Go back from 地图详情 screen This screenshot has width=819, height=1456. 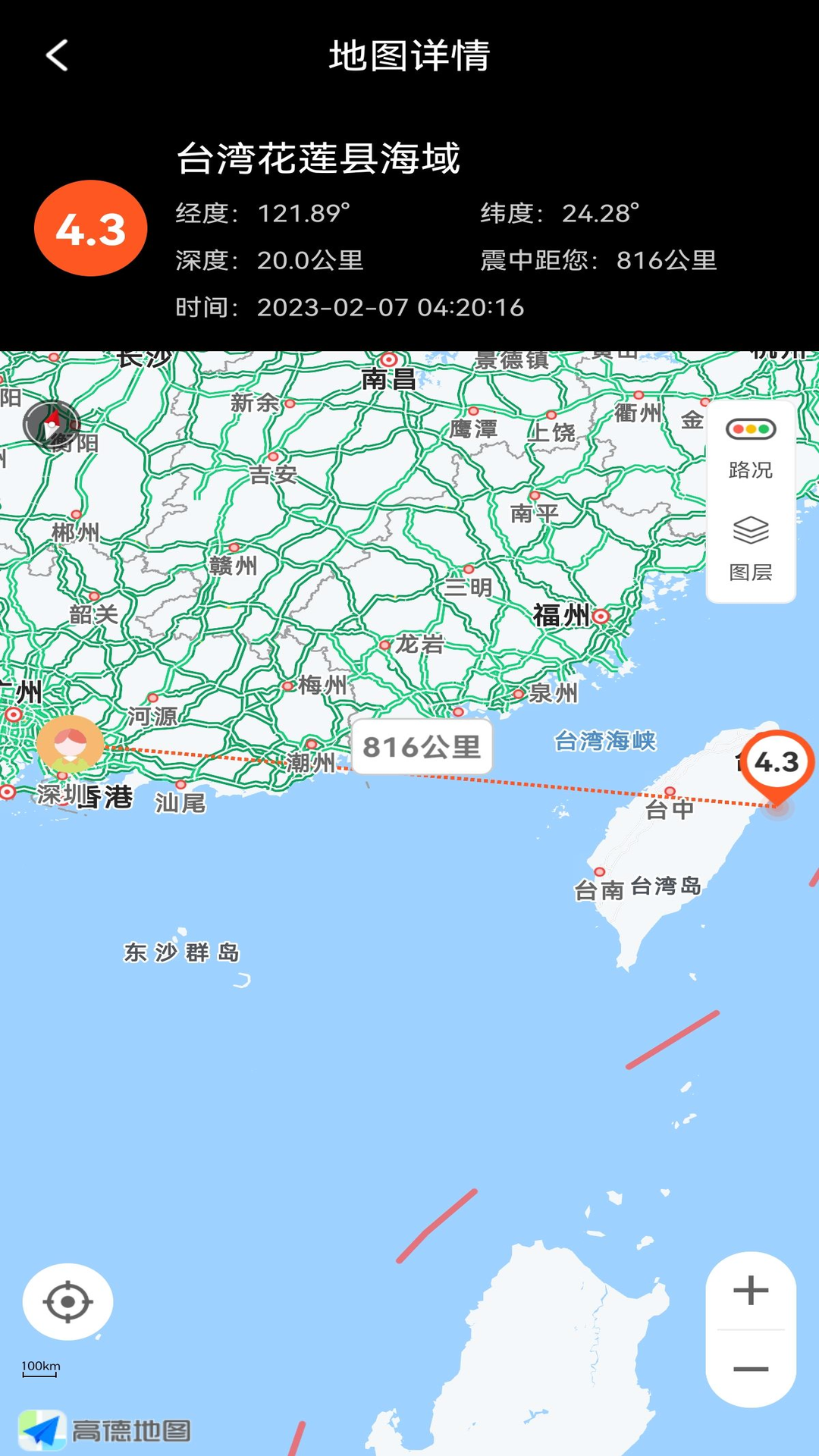coord(55,55)
